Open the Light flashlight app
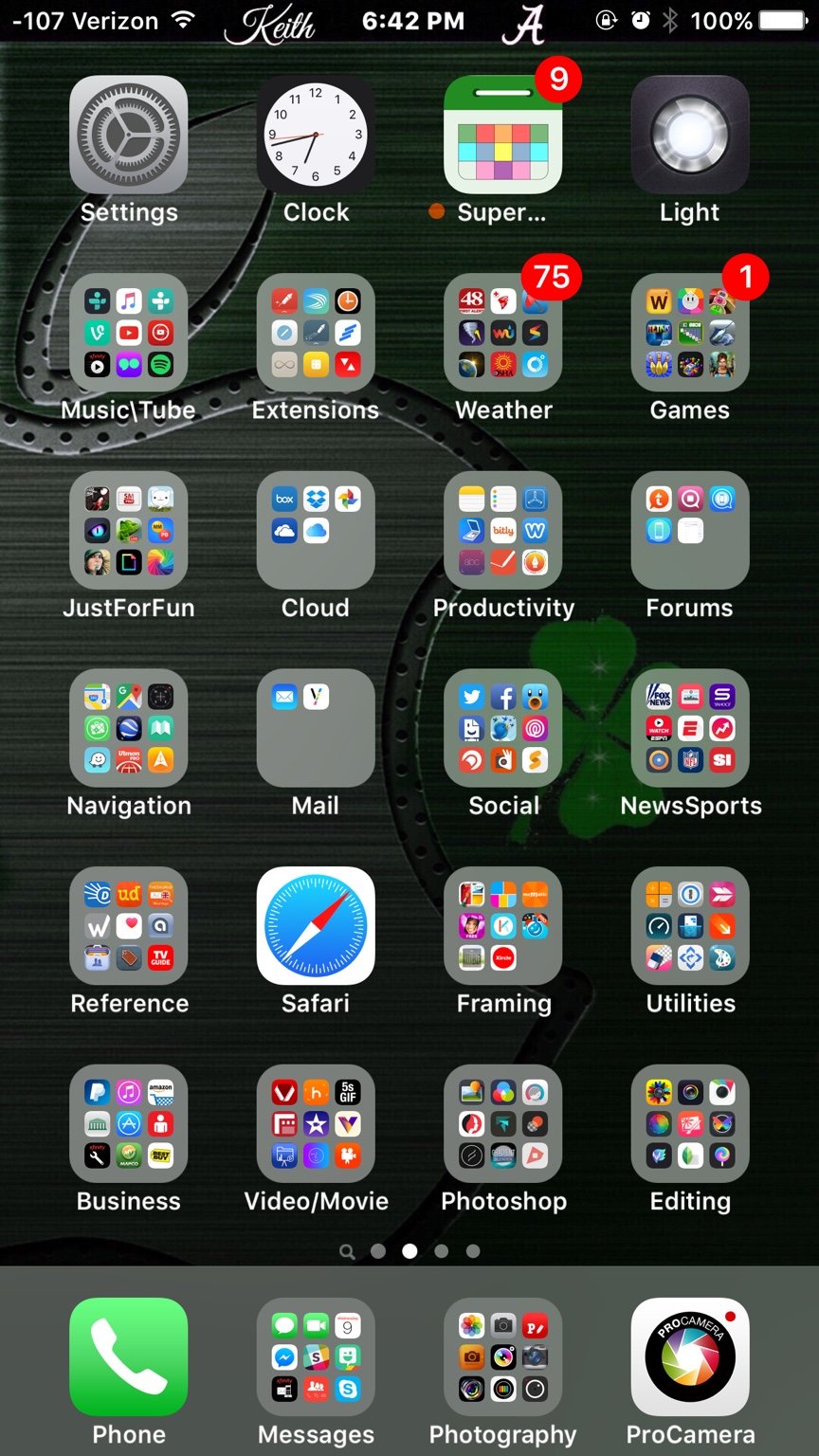This screenshot has height=1456, width=819. click(690, 135)
